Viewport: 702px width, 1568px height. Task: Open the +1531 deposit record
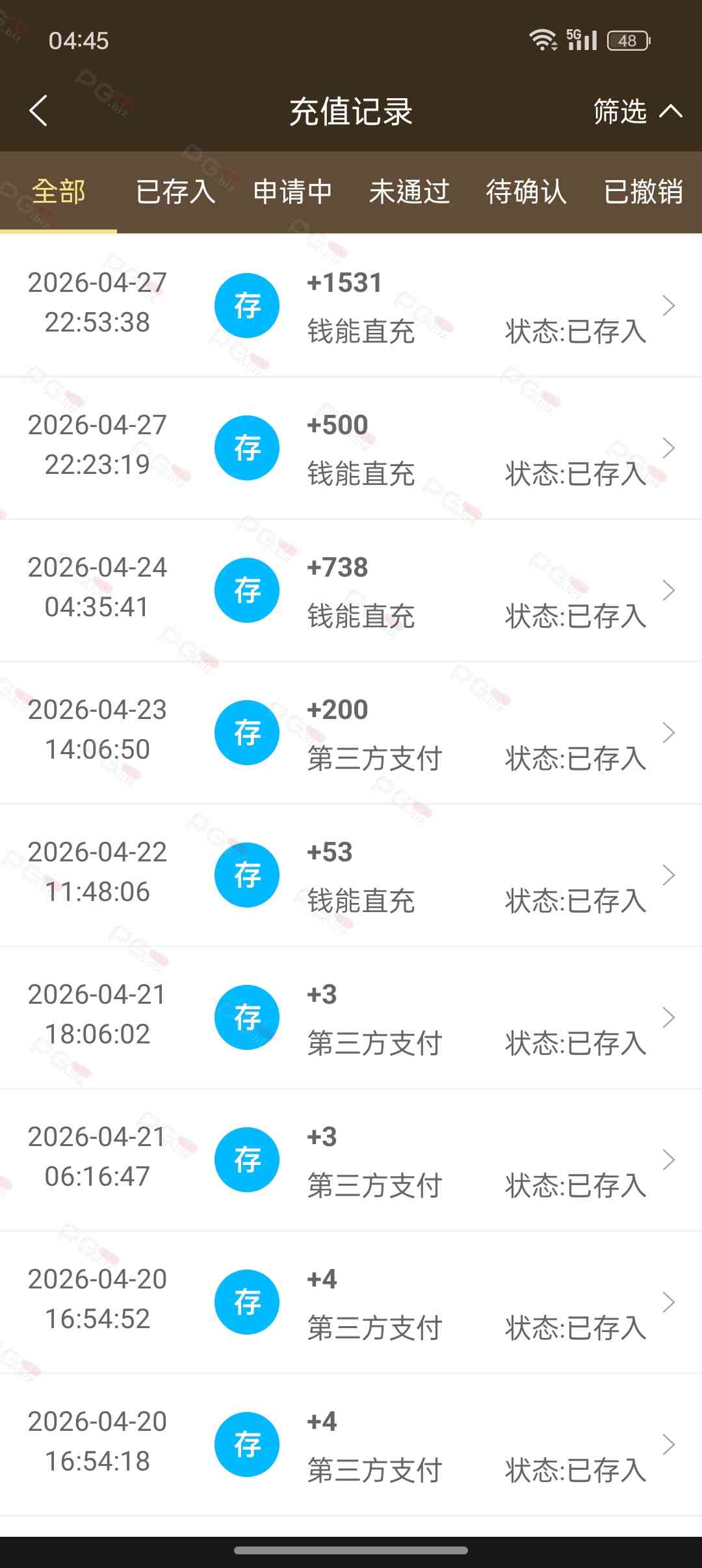tap(351, 306)
